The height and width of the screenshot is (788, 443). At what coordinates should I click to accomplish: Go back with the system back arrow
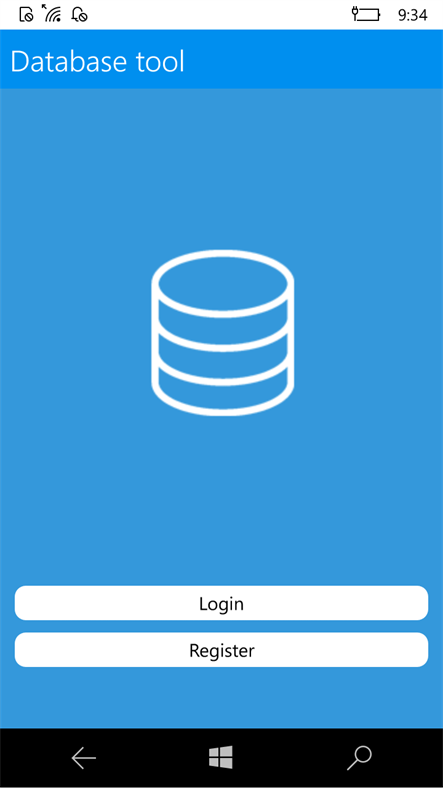tap(84, 758)
